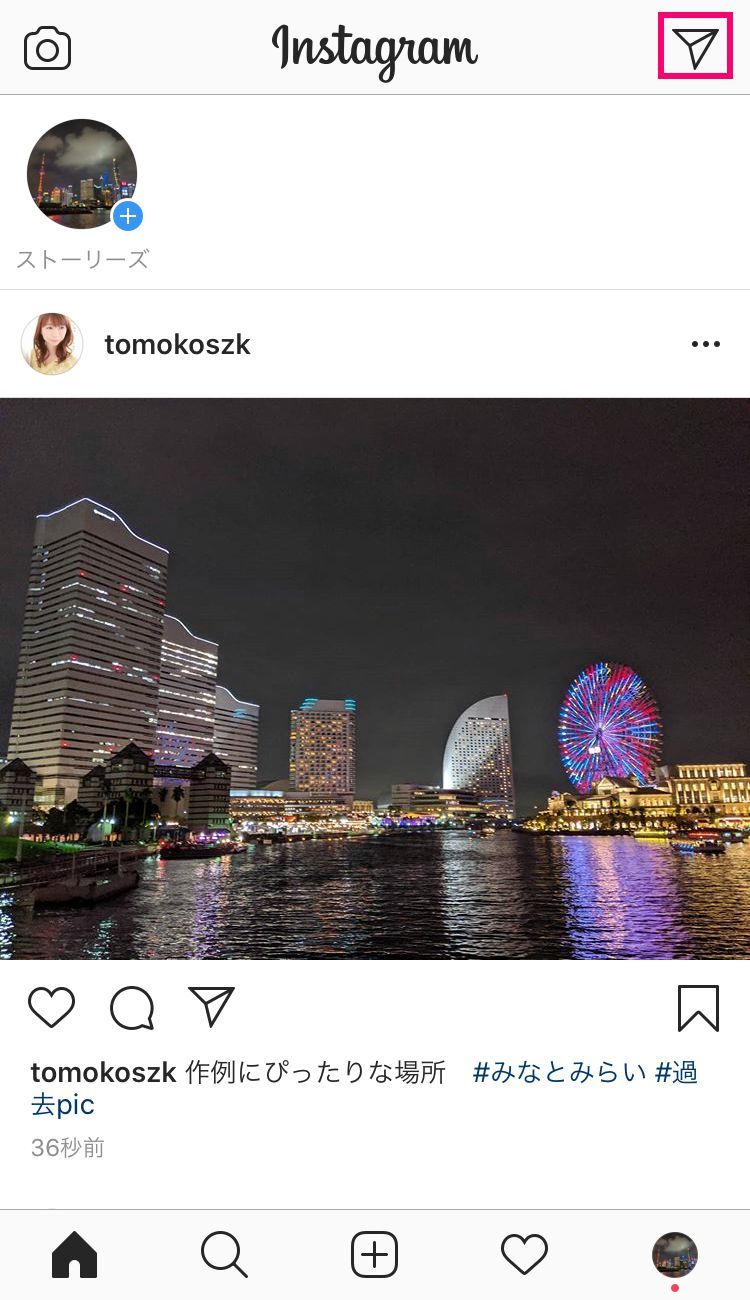
Task: Switch to the Search tab
Action: coord(224,1254)
